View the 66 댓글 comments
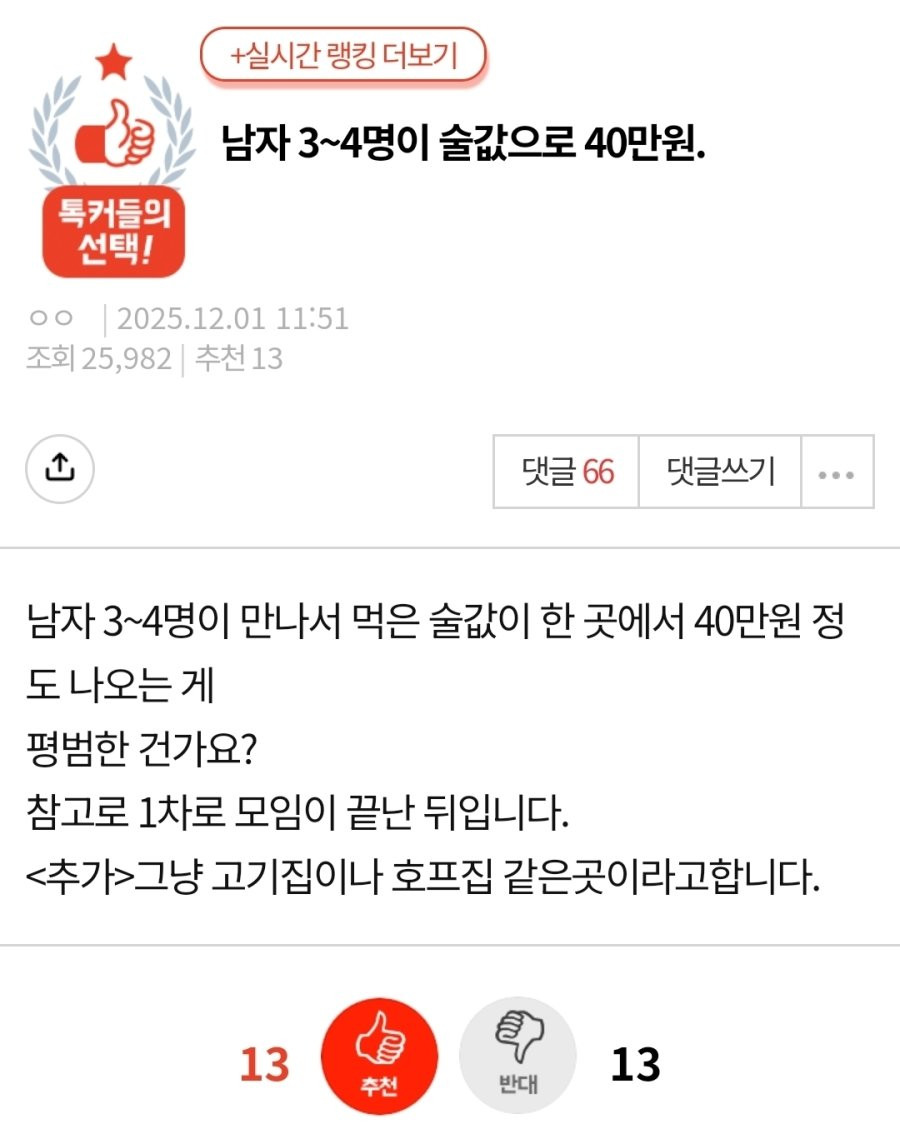 point(566,471)
